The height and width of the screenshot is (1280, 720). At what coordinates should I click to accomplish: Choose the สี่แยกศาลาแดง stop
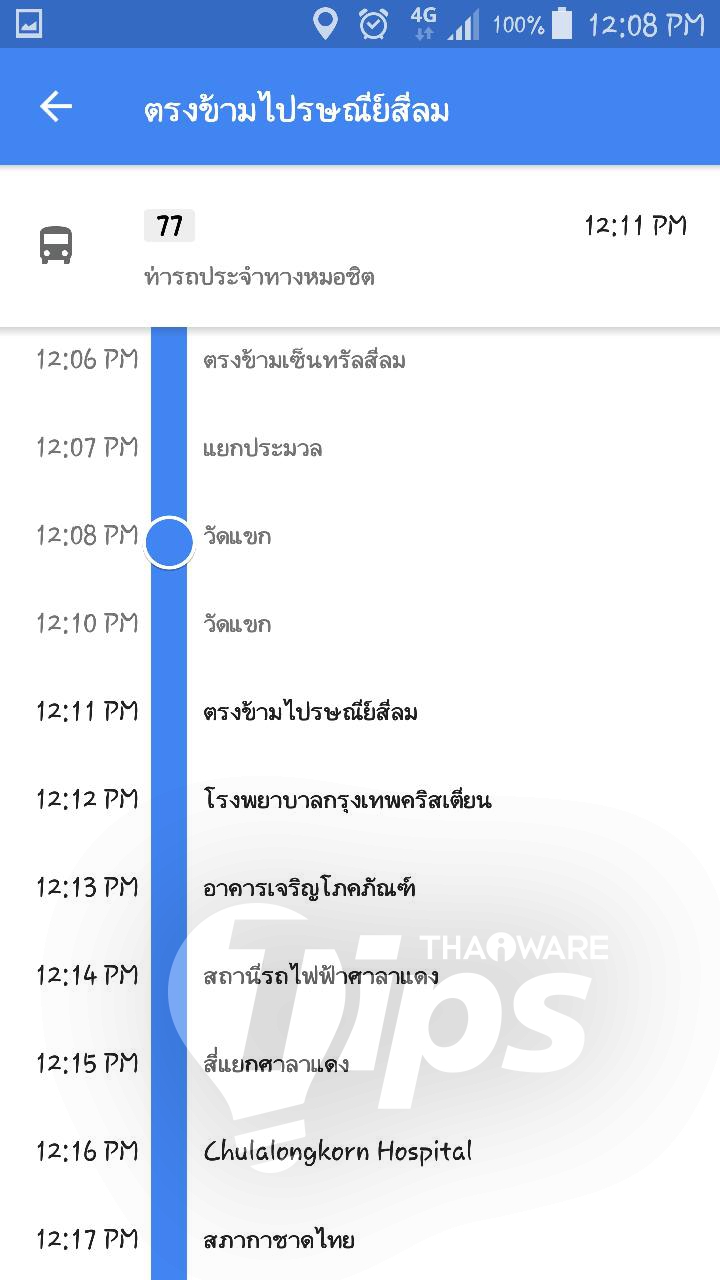point(276,1063)
